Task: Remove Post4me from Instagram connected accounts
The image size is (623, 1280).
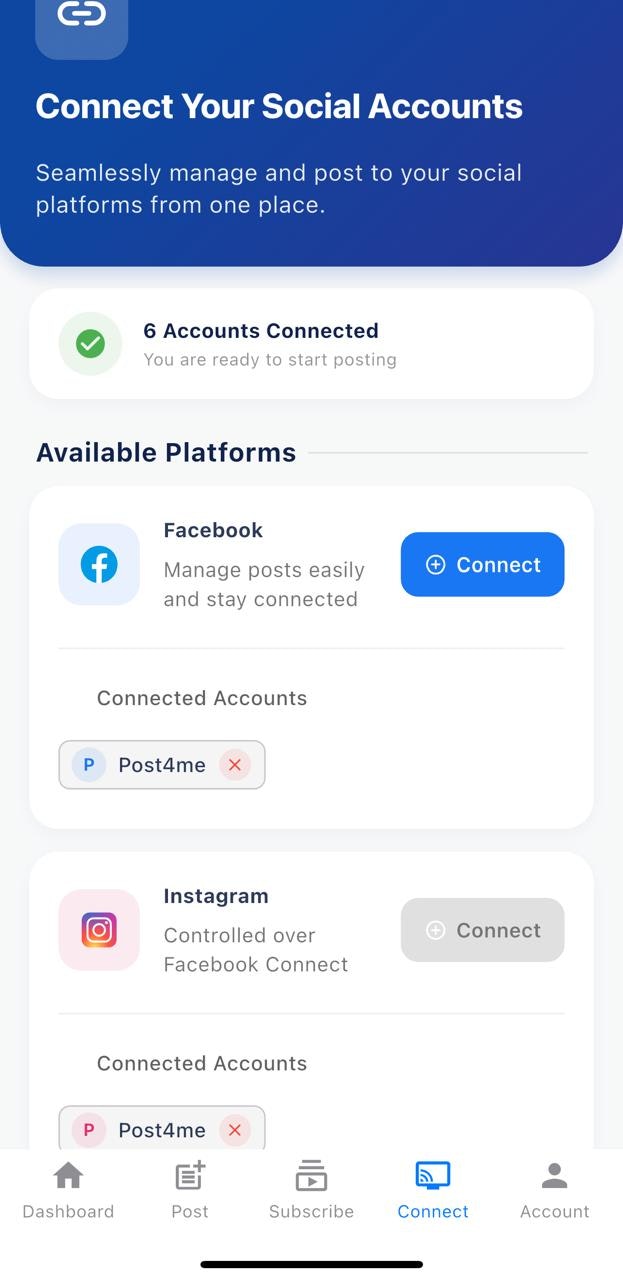Action: (x=235, y=1130)
